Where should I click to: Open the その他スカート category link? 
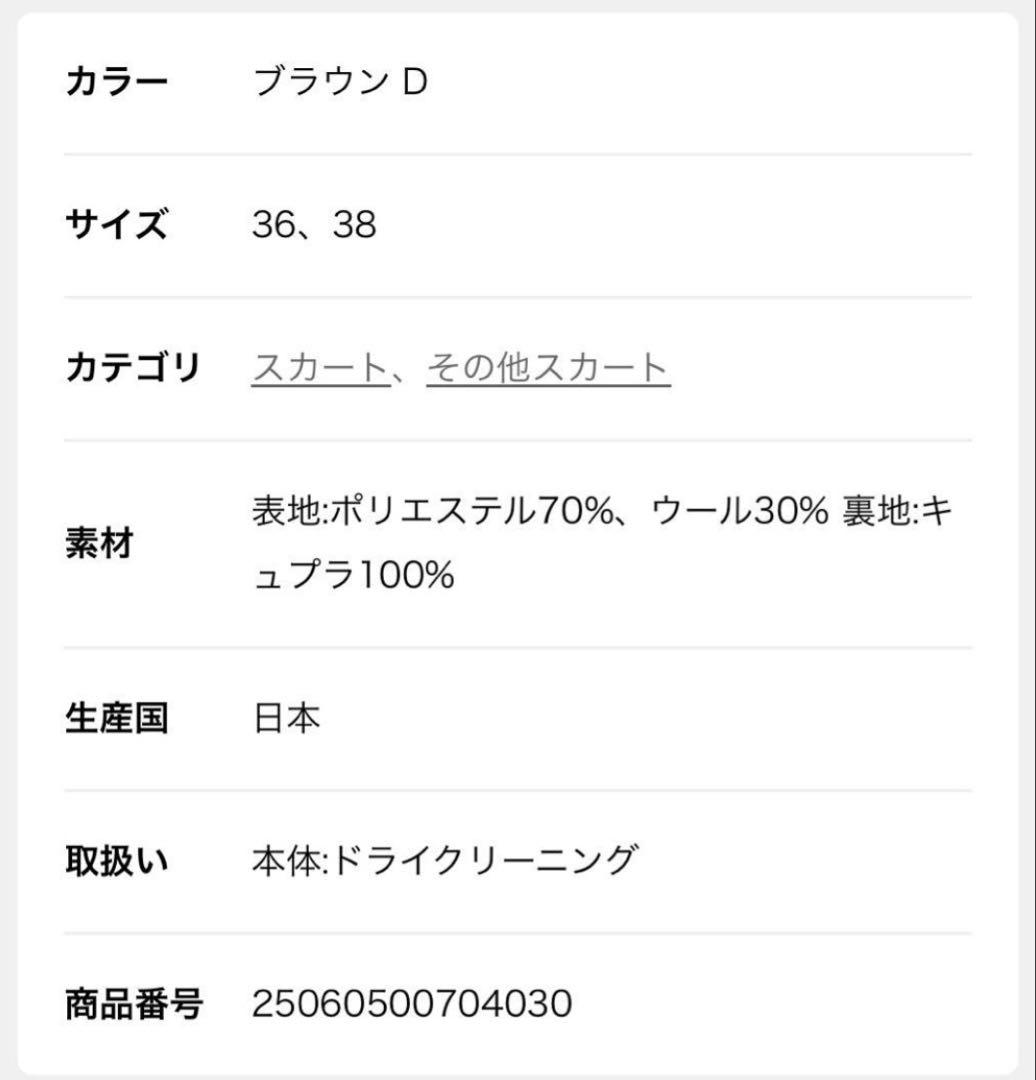(x=547, y=369)
